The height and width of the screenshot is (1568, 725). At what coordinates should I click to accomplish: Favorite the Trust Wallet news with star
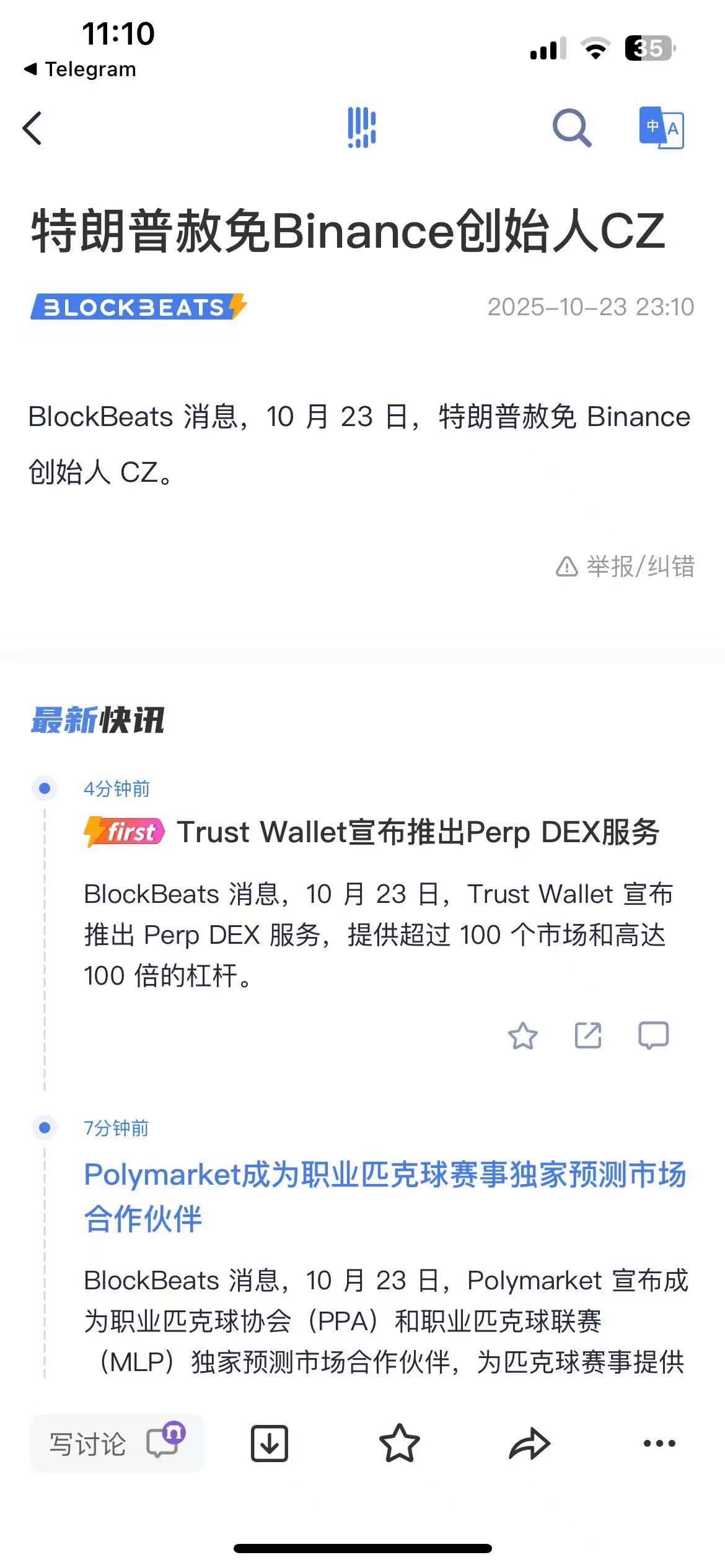click(522, 1035)
